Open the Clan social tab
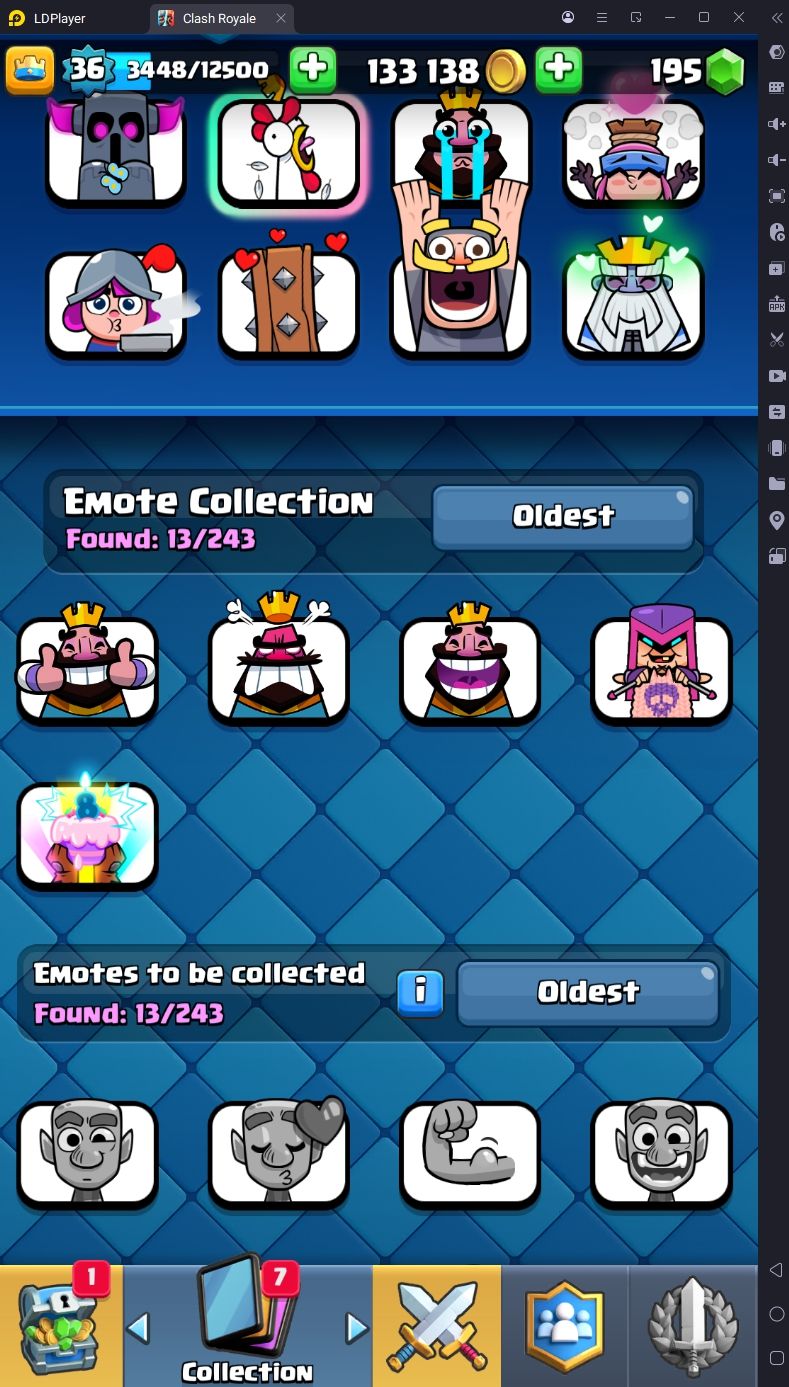789x1387 pixels. [x=565, y=1325]
